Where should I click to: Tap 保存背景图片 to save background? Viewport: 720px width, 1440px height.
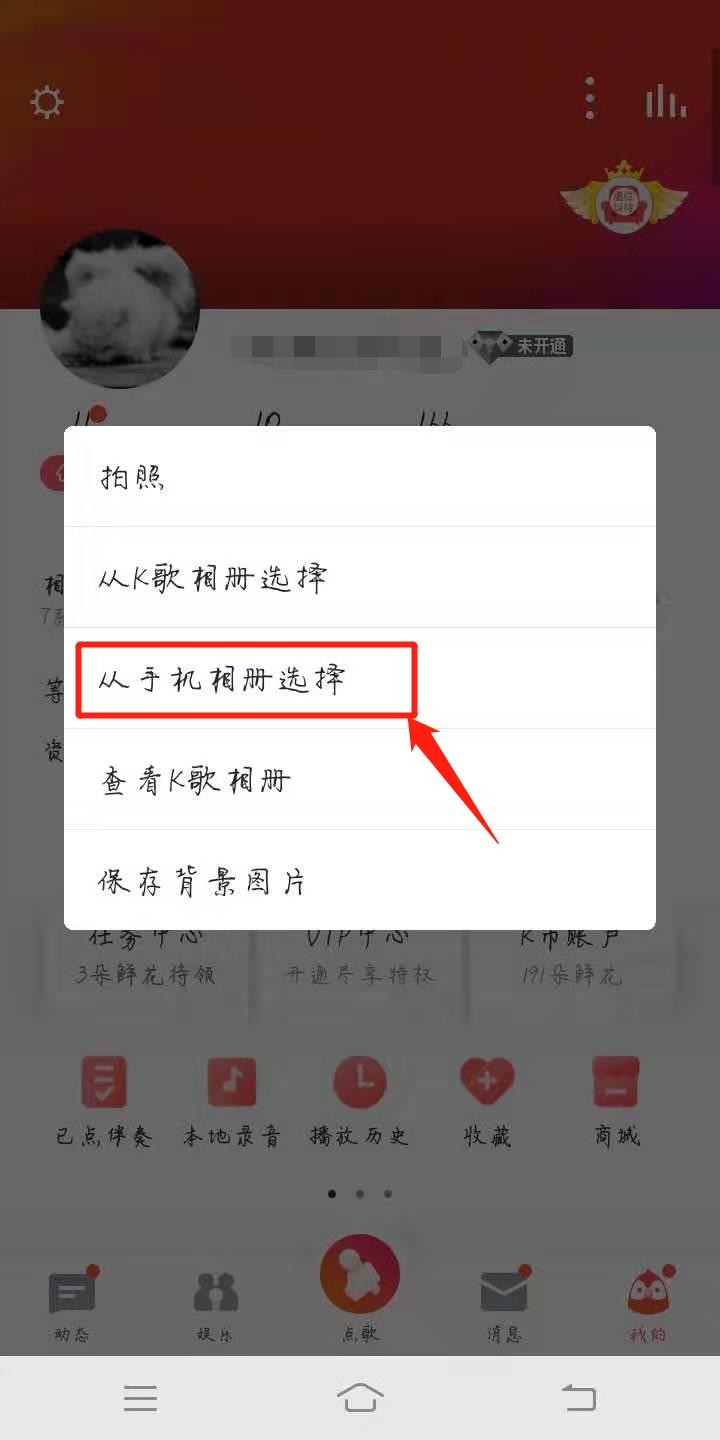(360, 881)
